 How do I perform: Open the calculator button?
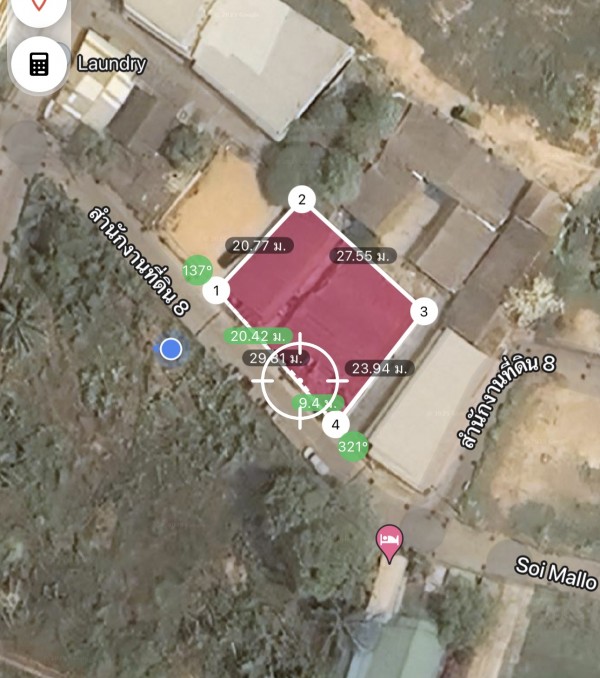(39, 65)
